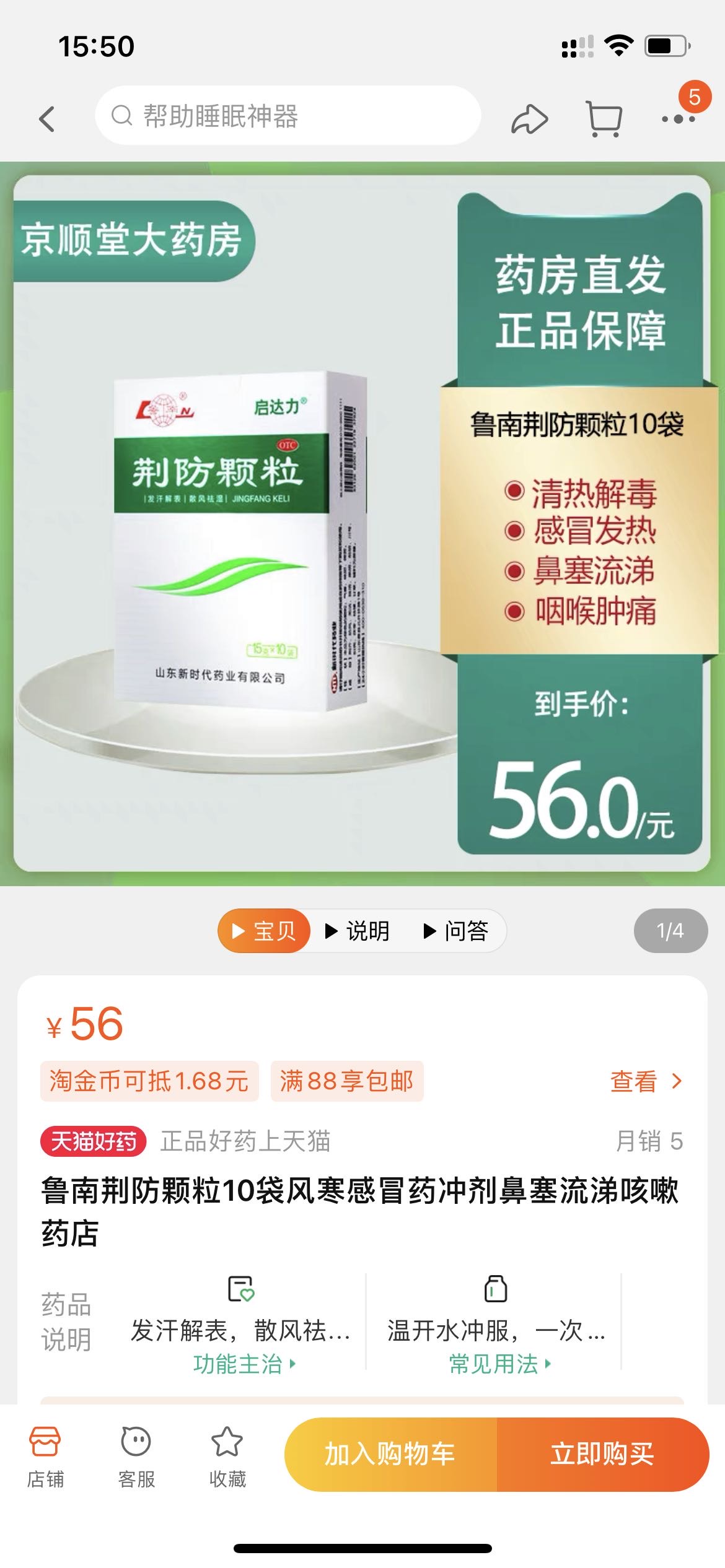
Task: Tap the magnifier icon in the search bar
Action: 122,116
